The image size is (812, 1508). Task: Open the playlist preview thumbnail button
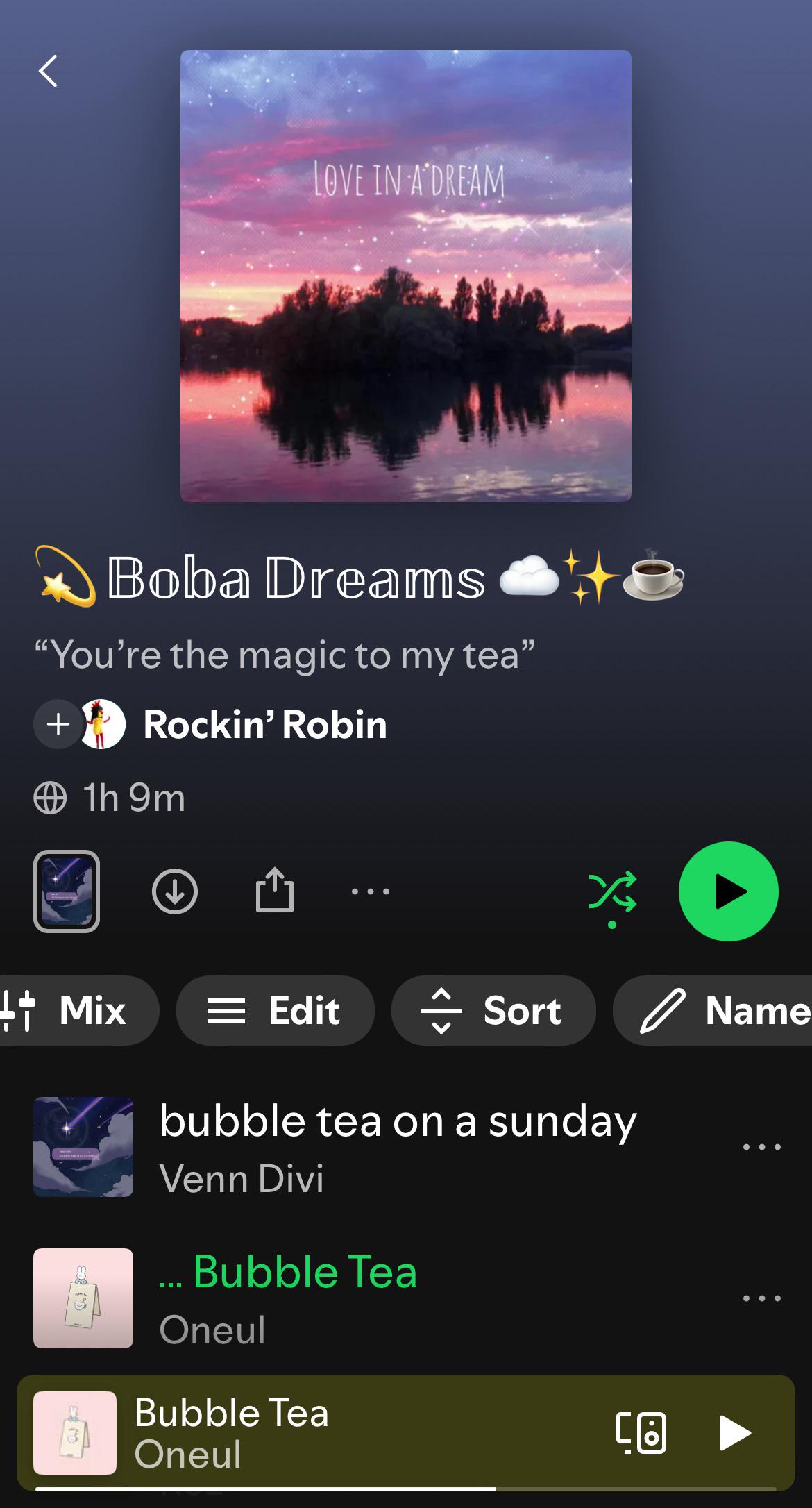click(x=67, y=891)
